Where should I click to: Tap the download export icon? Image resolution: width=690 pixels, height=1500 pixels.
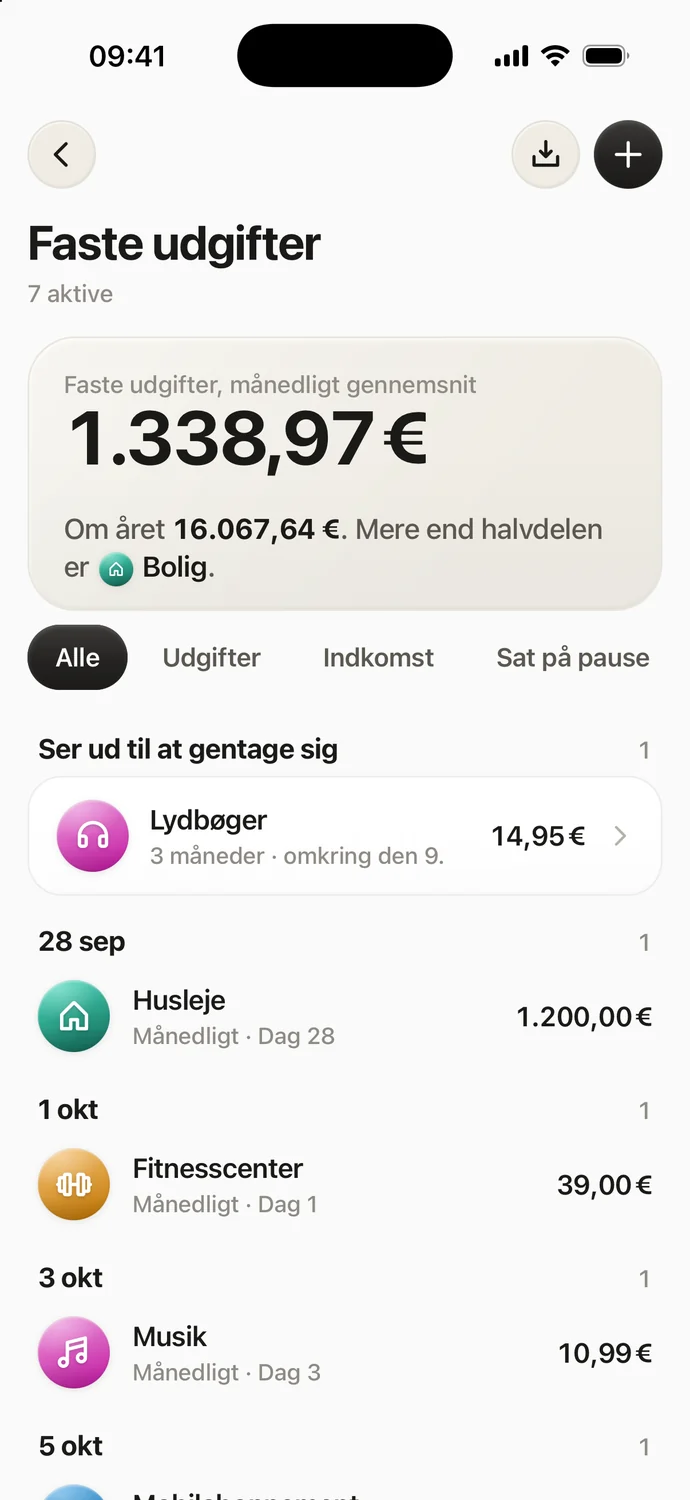(x=545, y=155)
